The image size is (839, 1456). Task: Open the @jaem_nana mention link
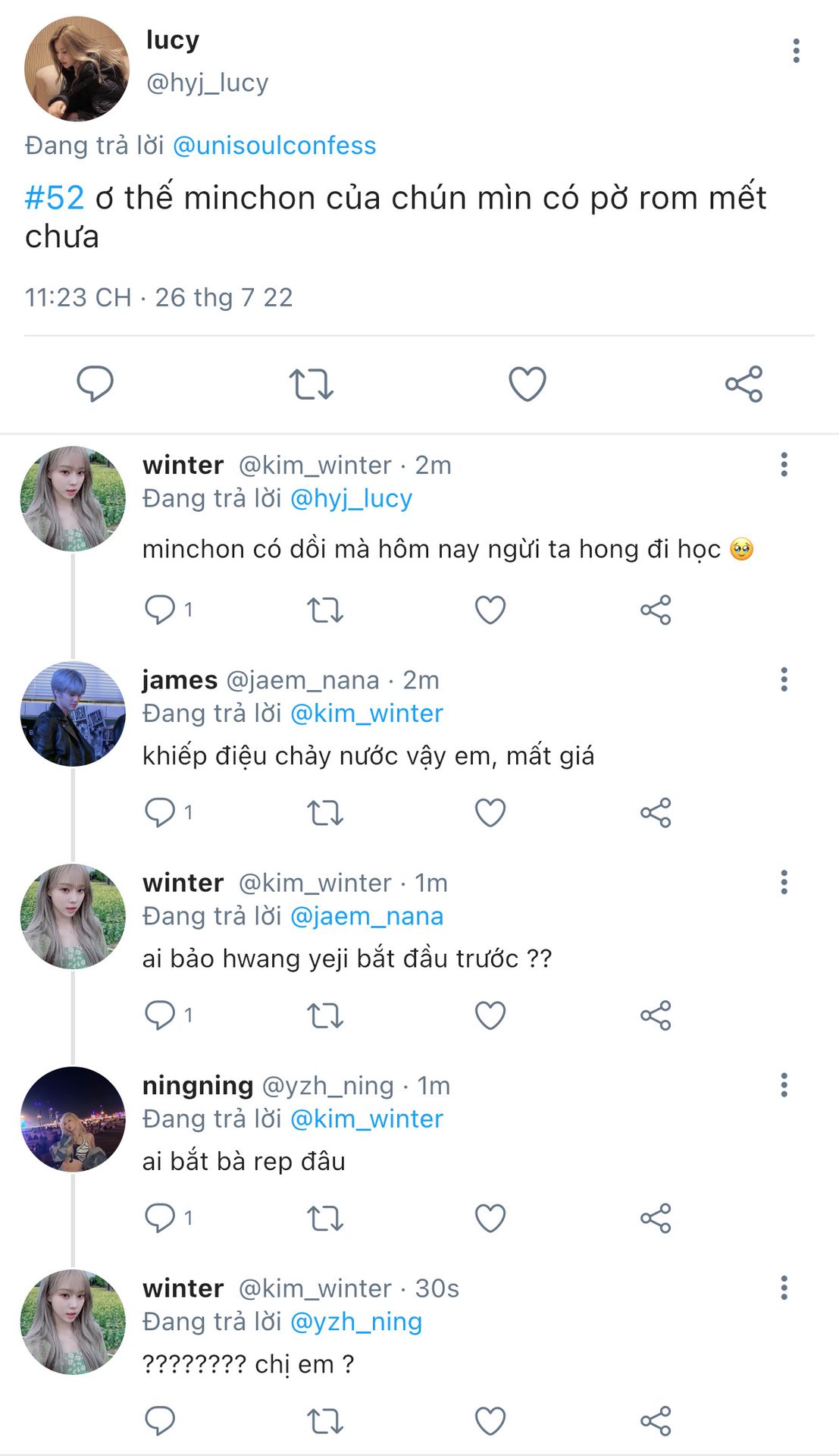367,916
